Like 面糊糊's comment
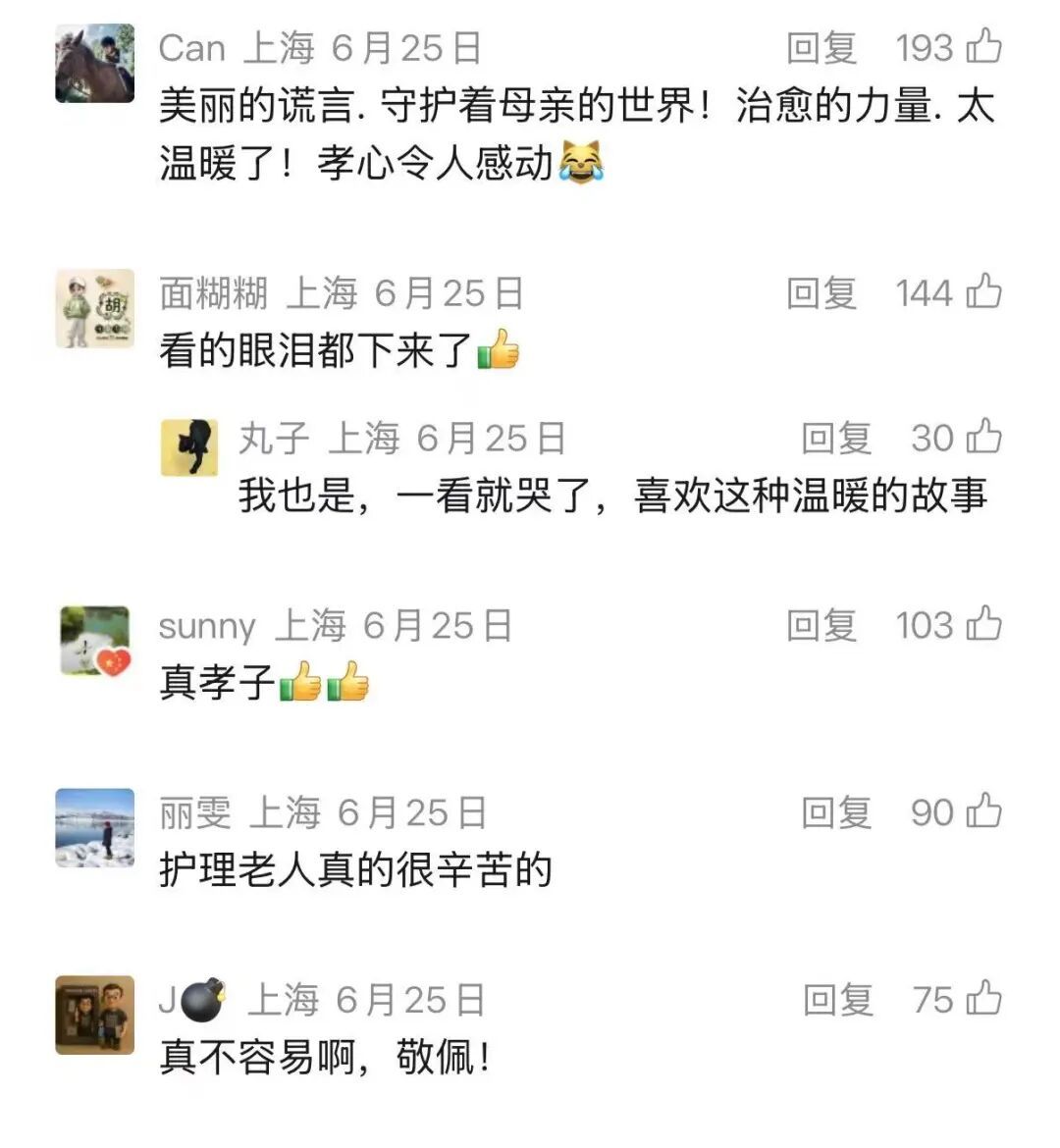This screenshot has width=1060, height=1148. pos(983,291)
